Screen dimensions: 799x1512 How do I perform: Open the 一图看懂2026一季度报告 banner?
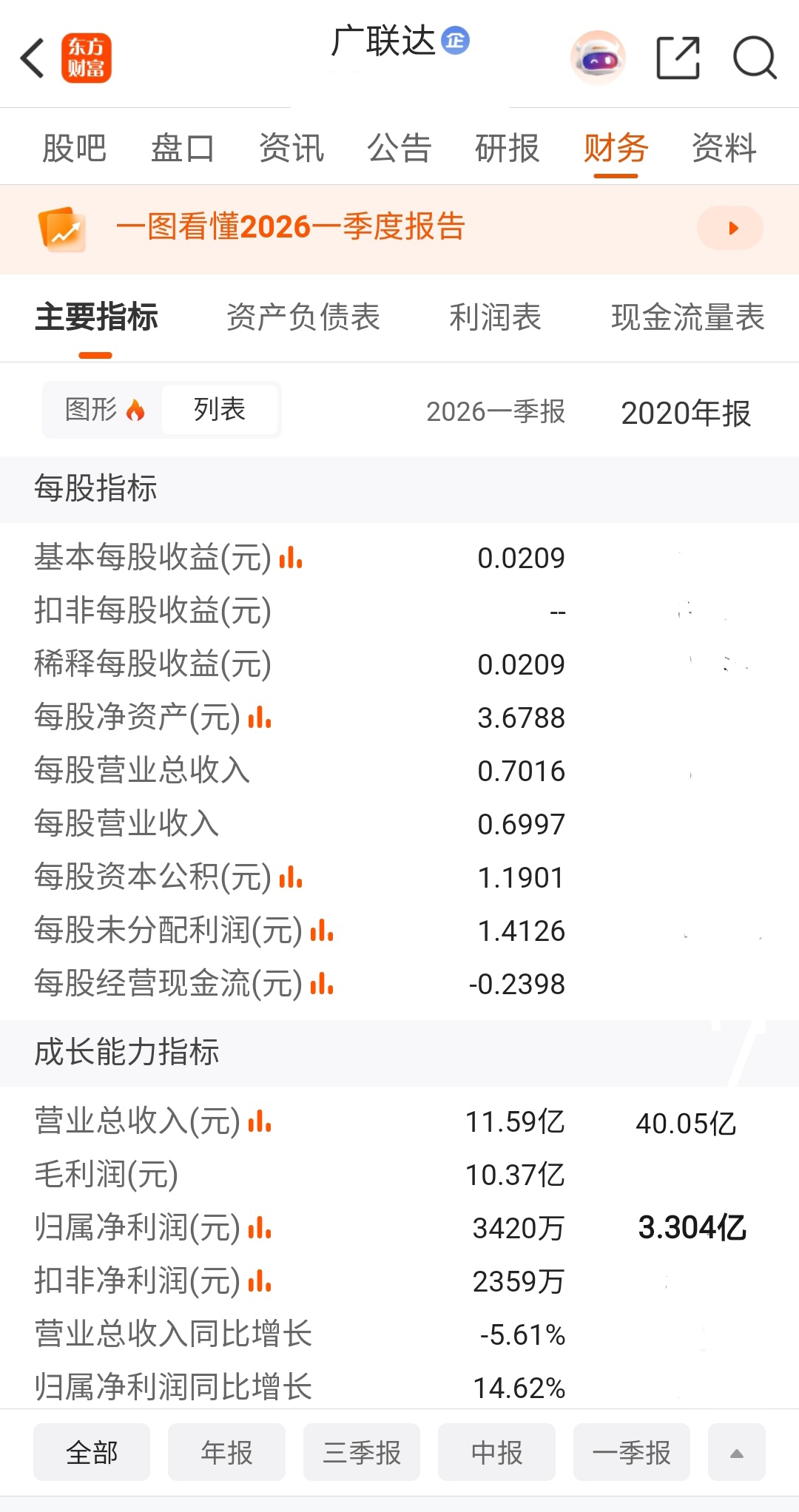[399, 229]
